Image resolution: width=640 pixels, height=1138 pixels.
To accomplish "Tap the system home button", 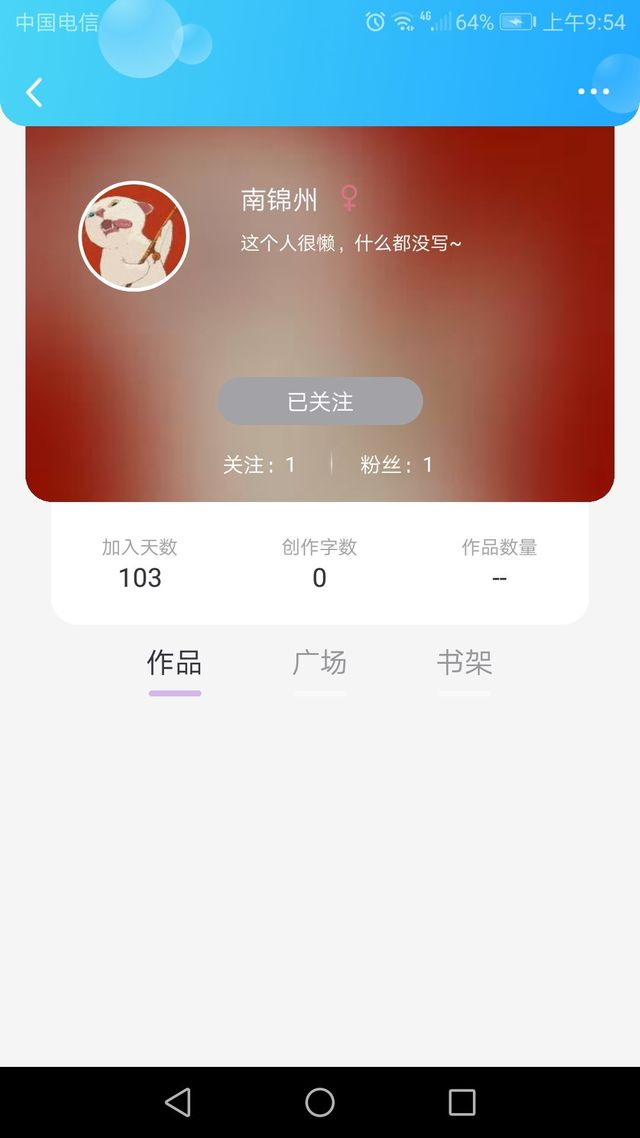I will pos(319,1102).
